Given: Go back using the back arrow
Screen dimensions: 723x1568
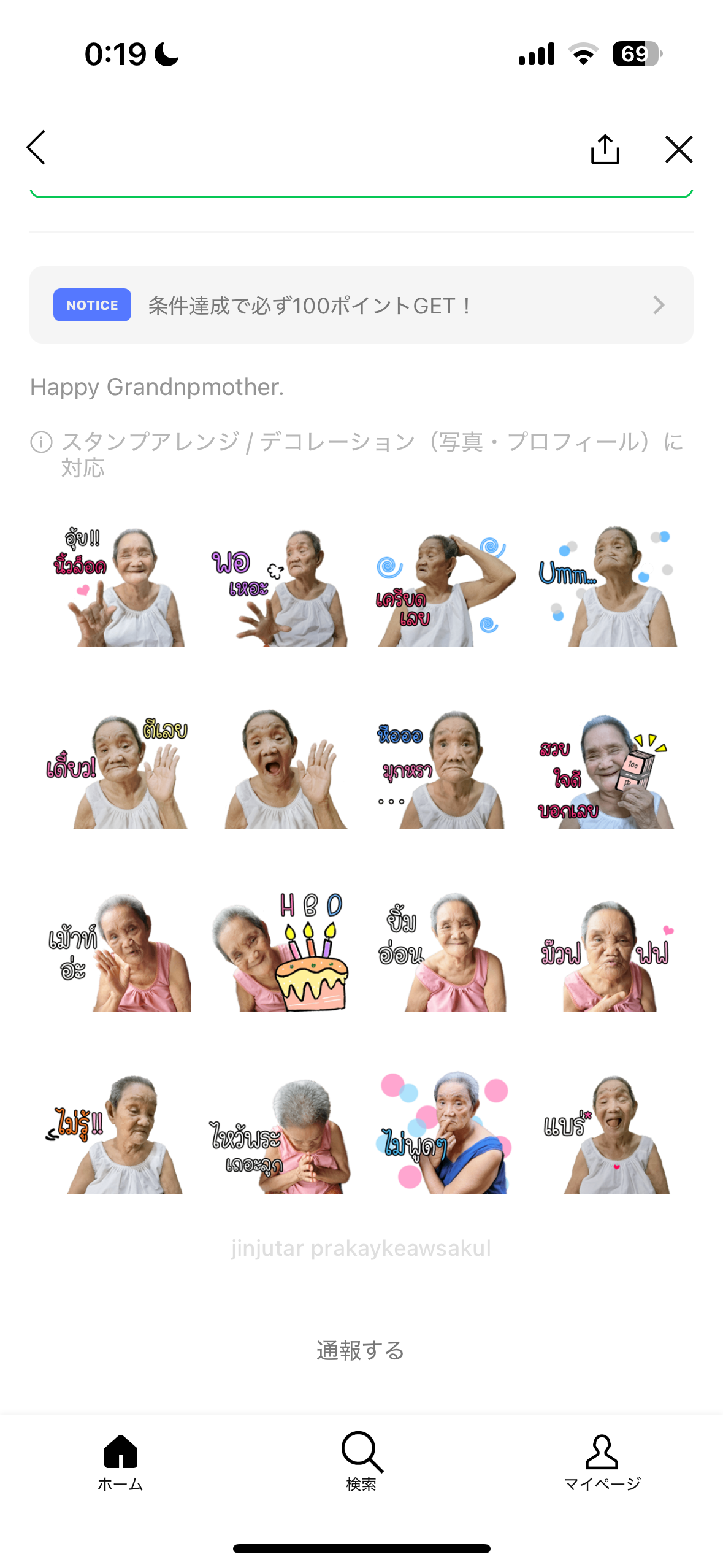Looking at the screenshot, I should (37, 148).
